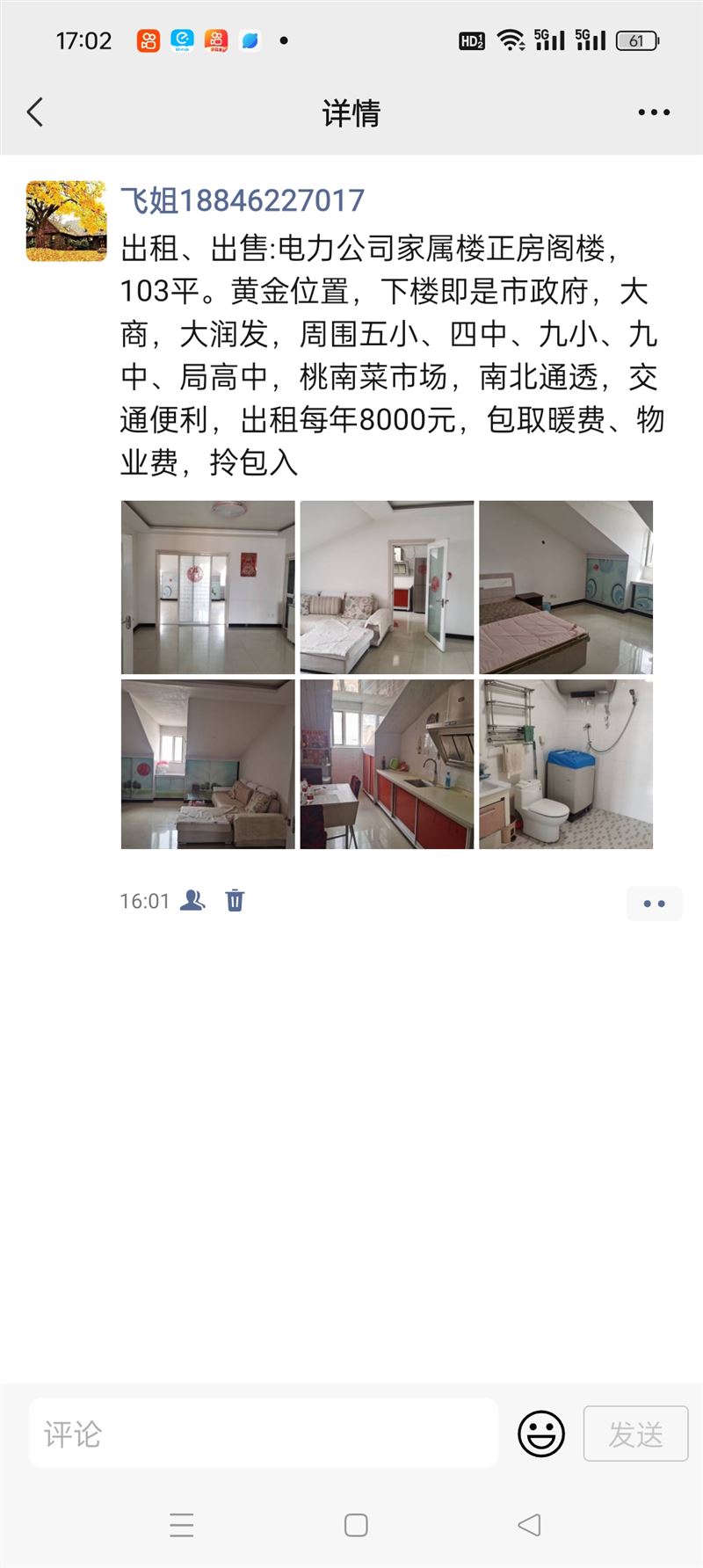Image resolution: width=703 pixels, height=1568 pixels.
Task: Focus the 评论 comment field
Action: (x=264, y=1433)
